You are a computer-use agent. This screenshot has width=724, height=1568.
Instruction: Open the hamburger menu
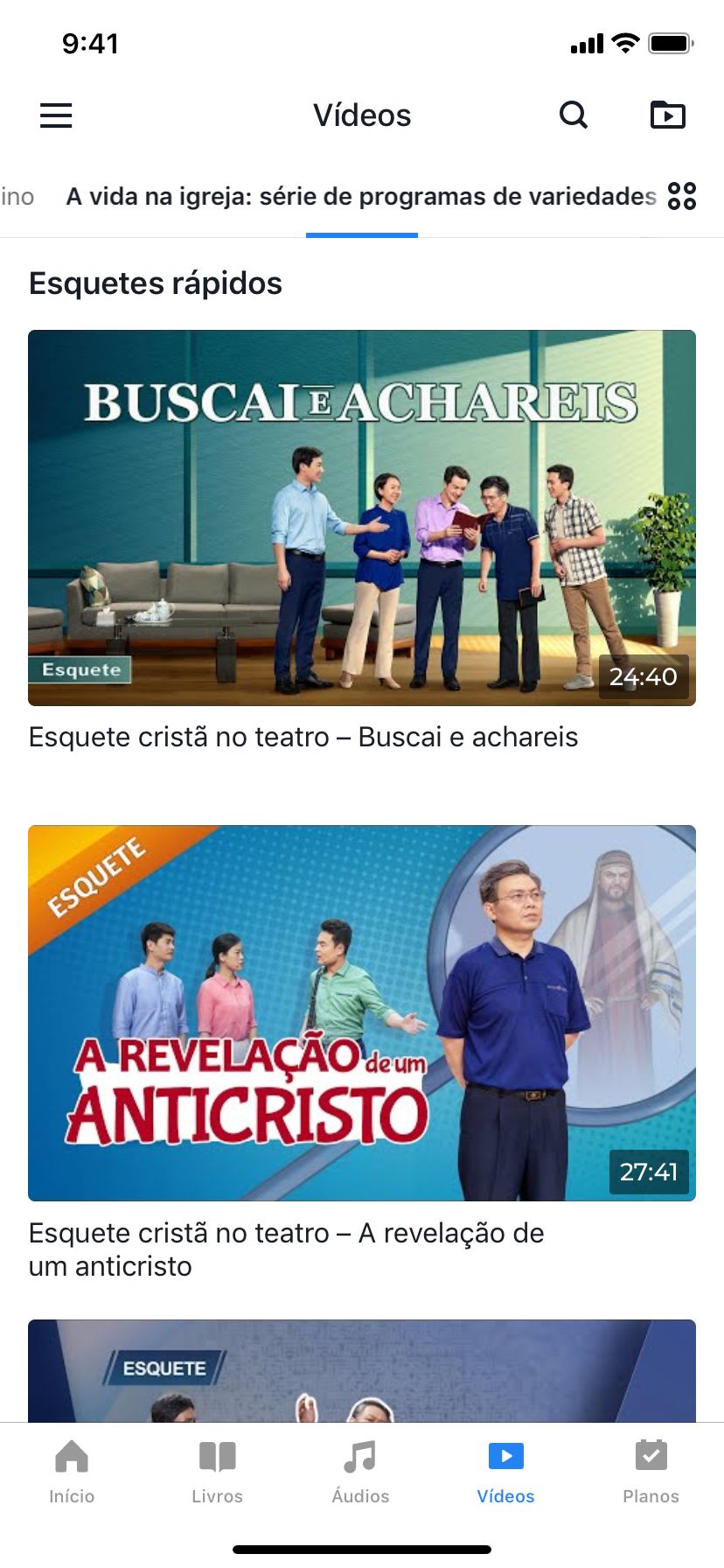point(56,115)
